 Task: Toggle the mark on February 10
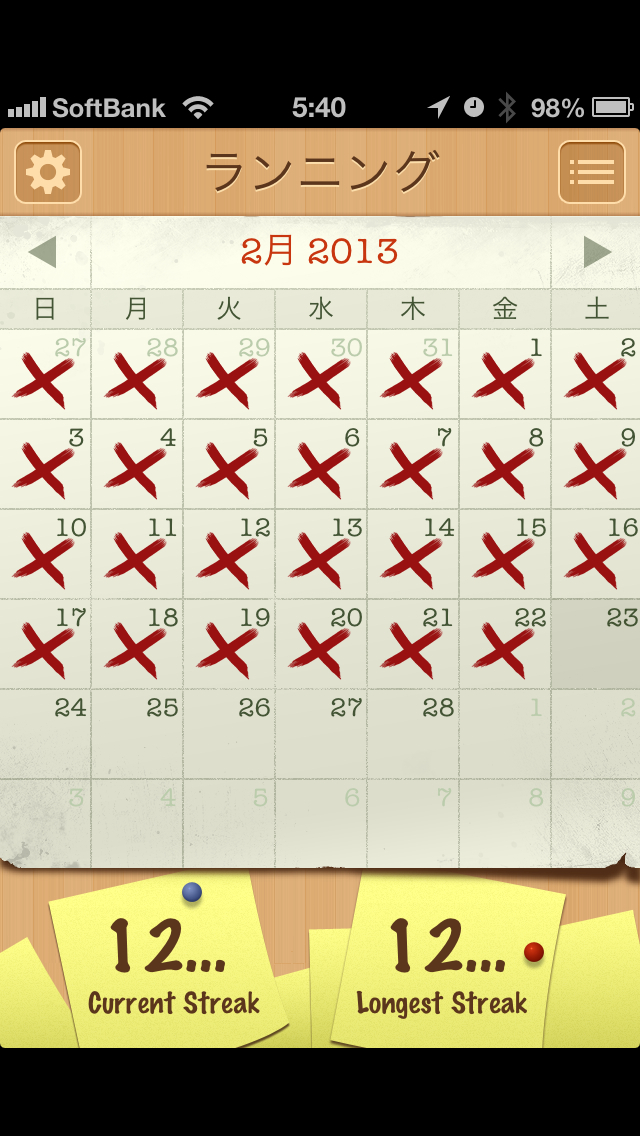[46, 554]
